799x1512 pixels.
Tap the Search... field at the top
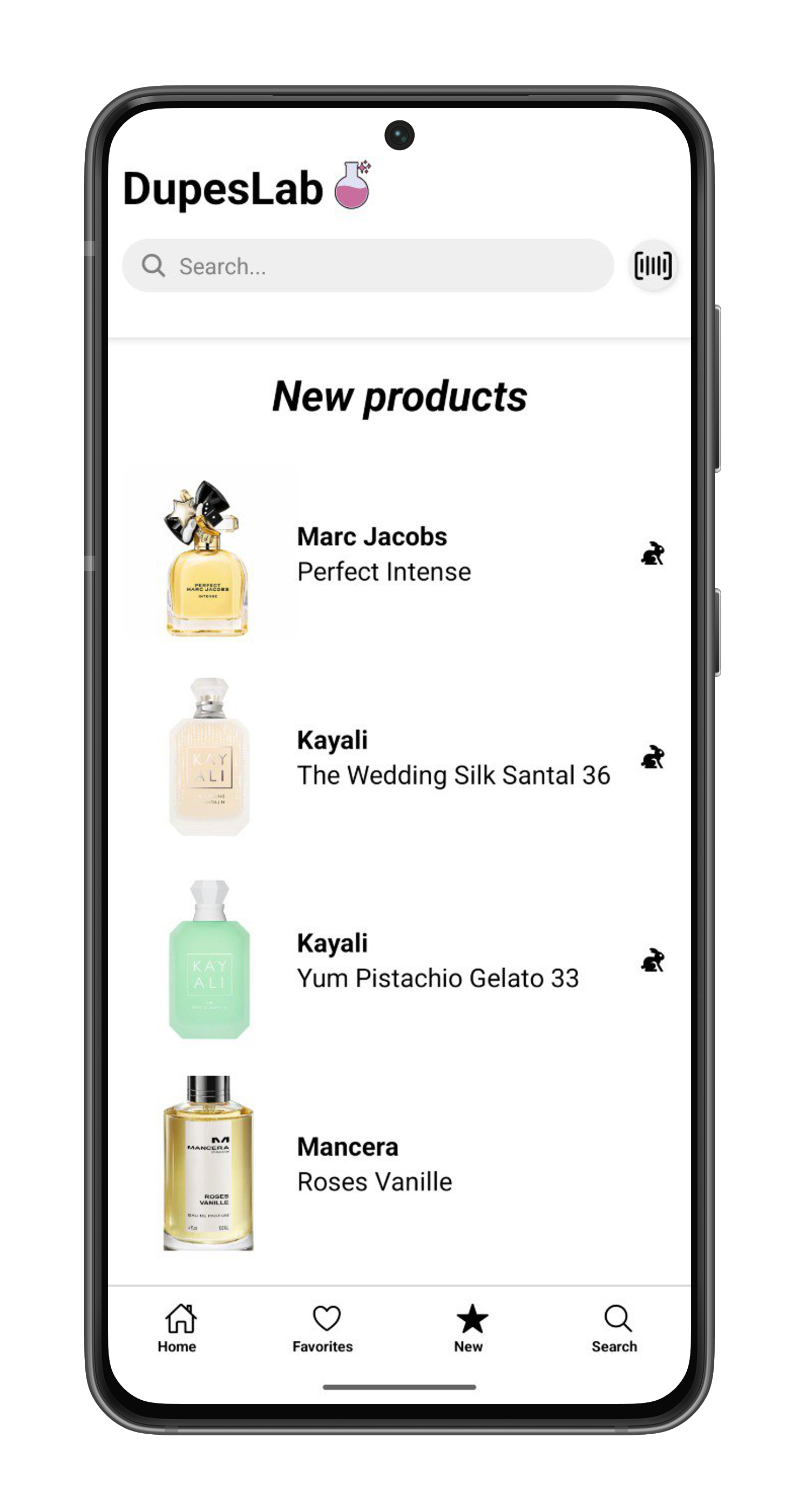pos(368,266)
